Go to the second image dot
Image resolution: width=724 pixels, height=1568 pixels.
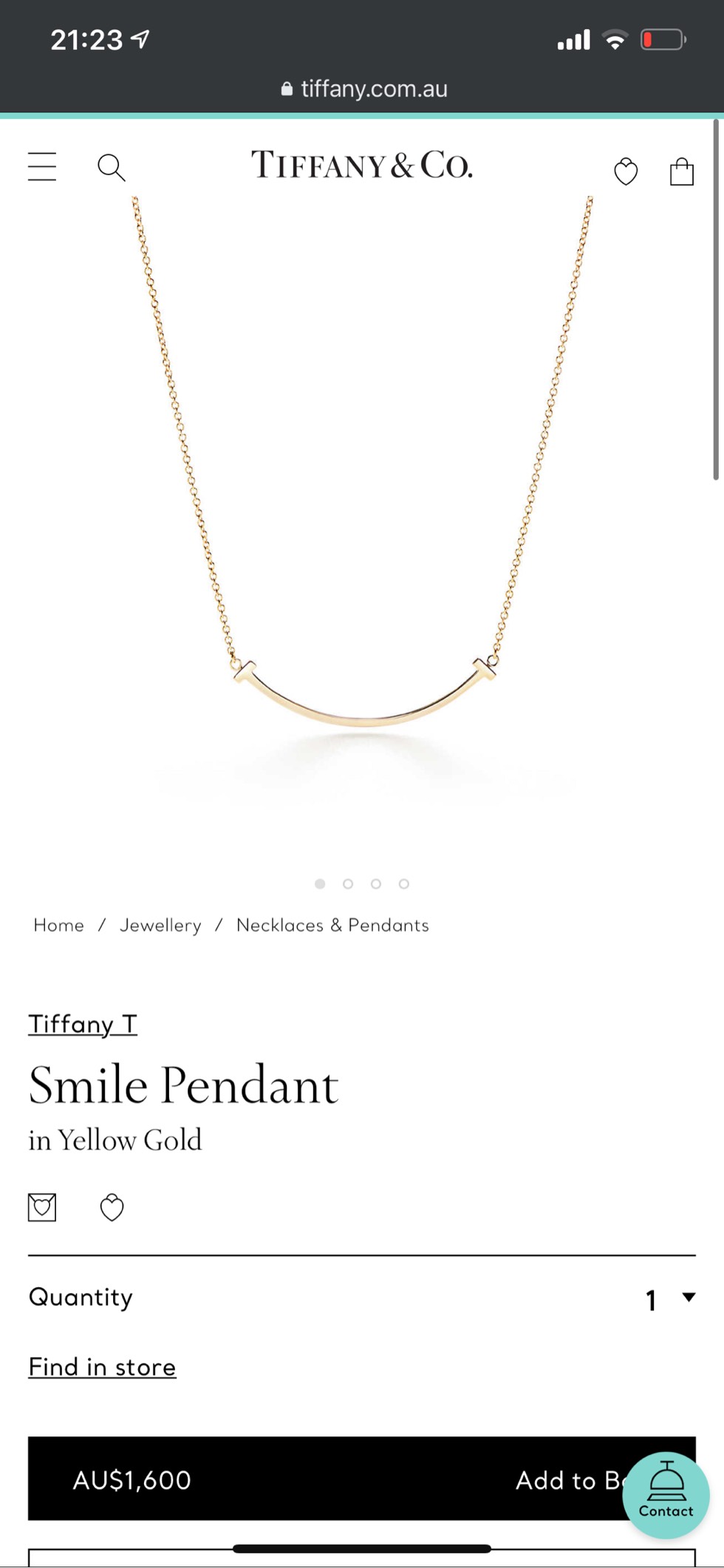tap(348, 883)
